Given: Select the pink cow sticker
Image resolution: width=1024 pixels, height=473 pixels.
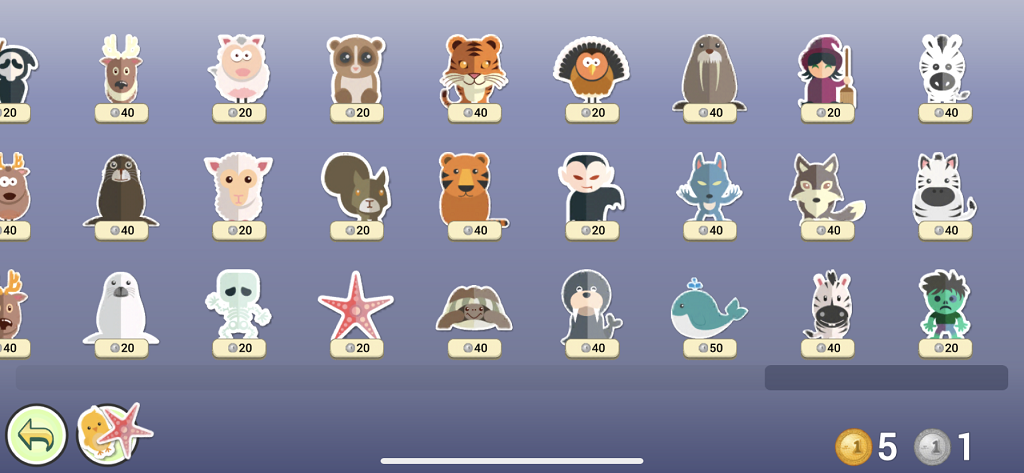Looking at the screenshot, I should pyautogui.click(x=239, y=70).
